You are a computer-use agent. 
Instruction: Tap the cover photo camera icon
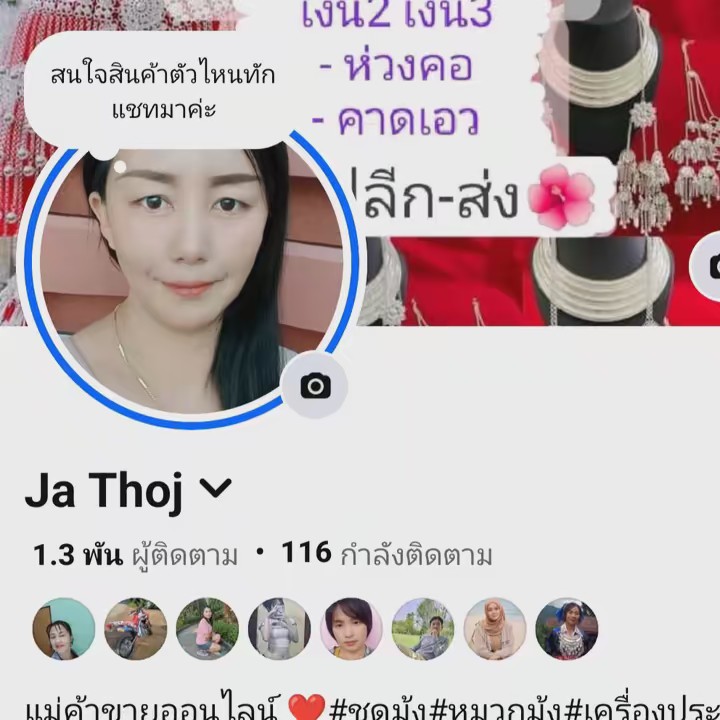point(709,266)
